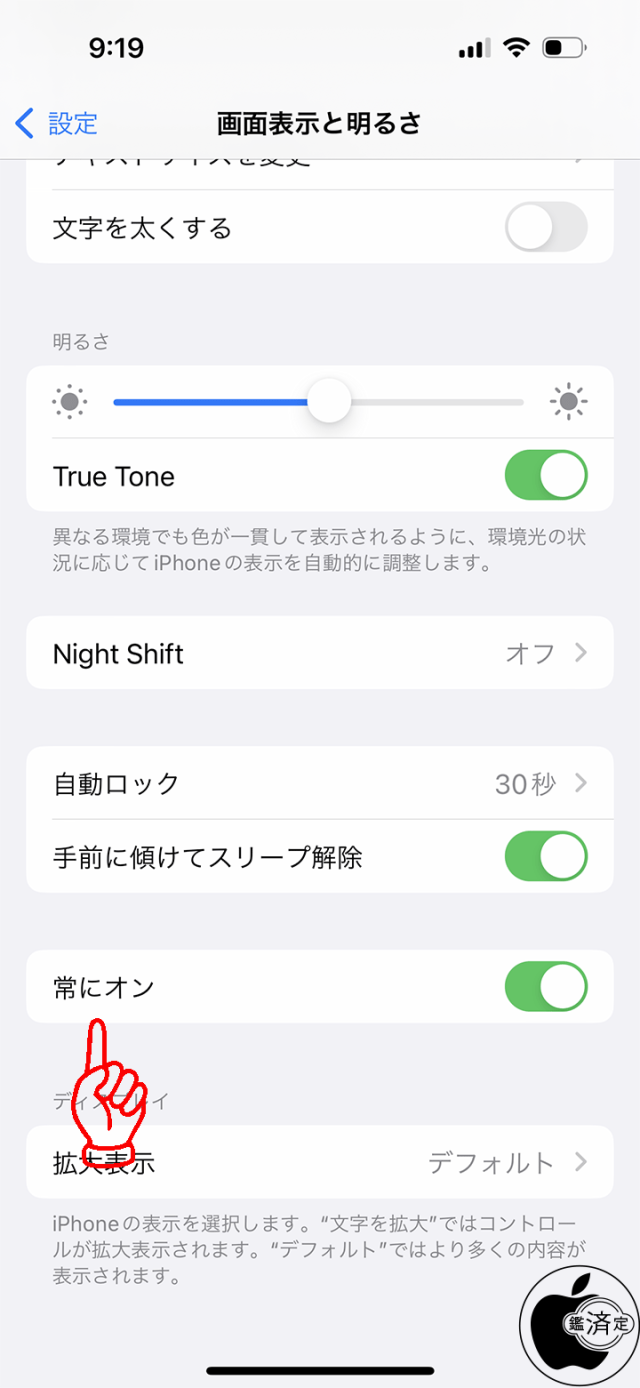Disable 手前に傾けてスリープ解除 toggle
This screenshot has height=1388, width=640.
545,856
